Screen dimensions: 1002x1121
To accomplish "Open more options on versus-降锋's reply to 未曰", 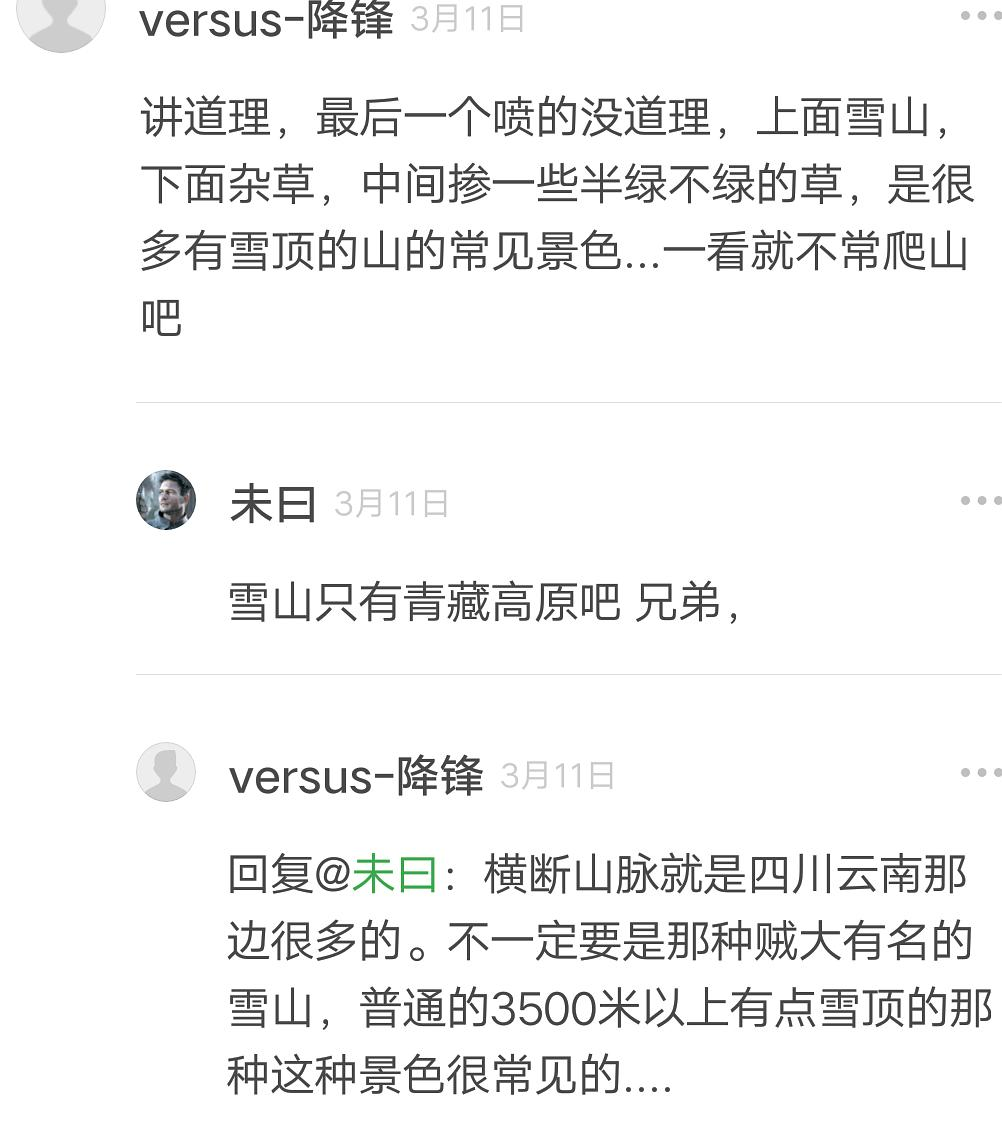I will coord(979,773).
